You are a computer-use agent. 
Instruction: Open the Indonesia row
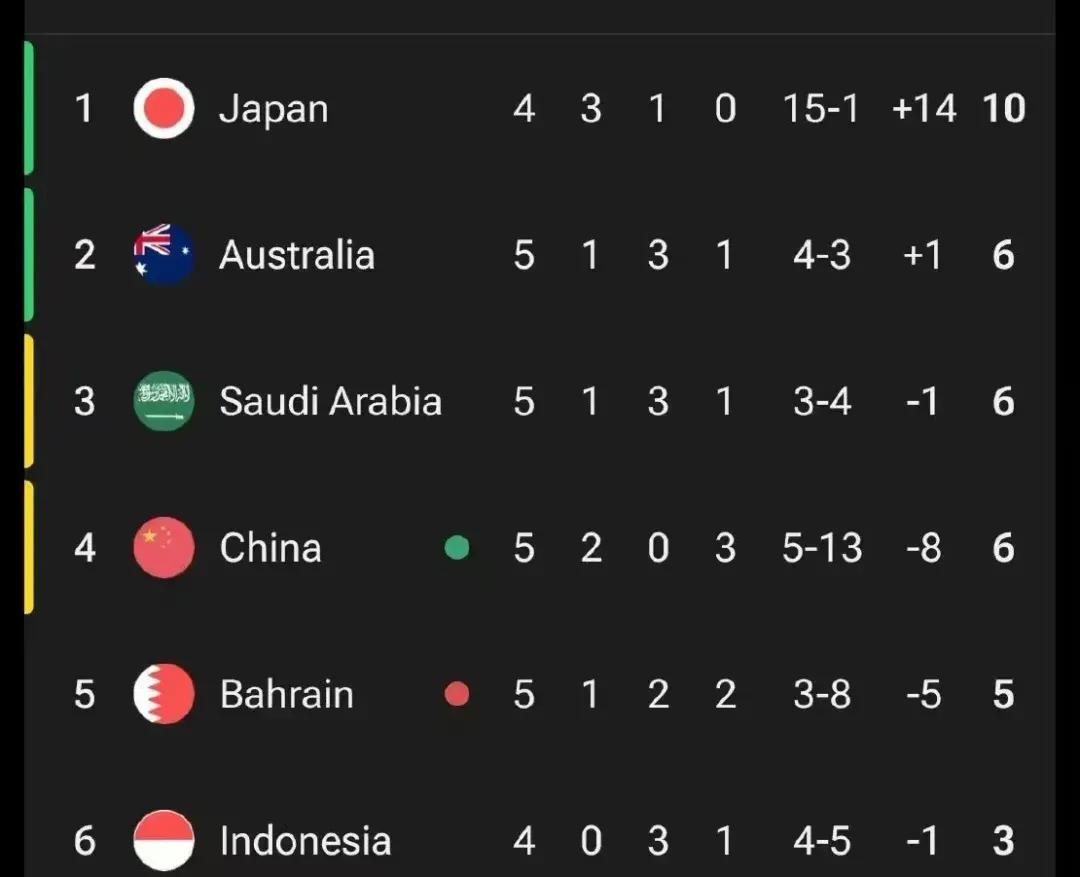(305, 840)
